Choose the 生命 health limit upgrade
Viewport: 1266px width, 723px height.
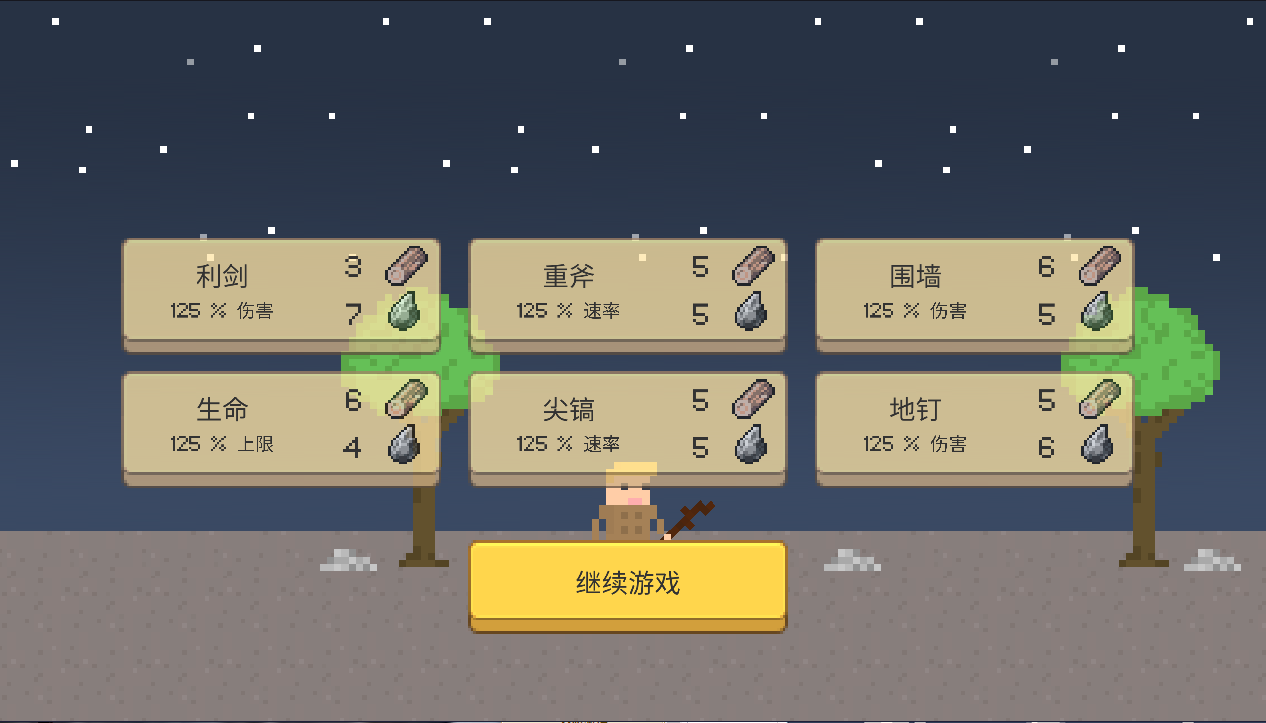(281, 426)
